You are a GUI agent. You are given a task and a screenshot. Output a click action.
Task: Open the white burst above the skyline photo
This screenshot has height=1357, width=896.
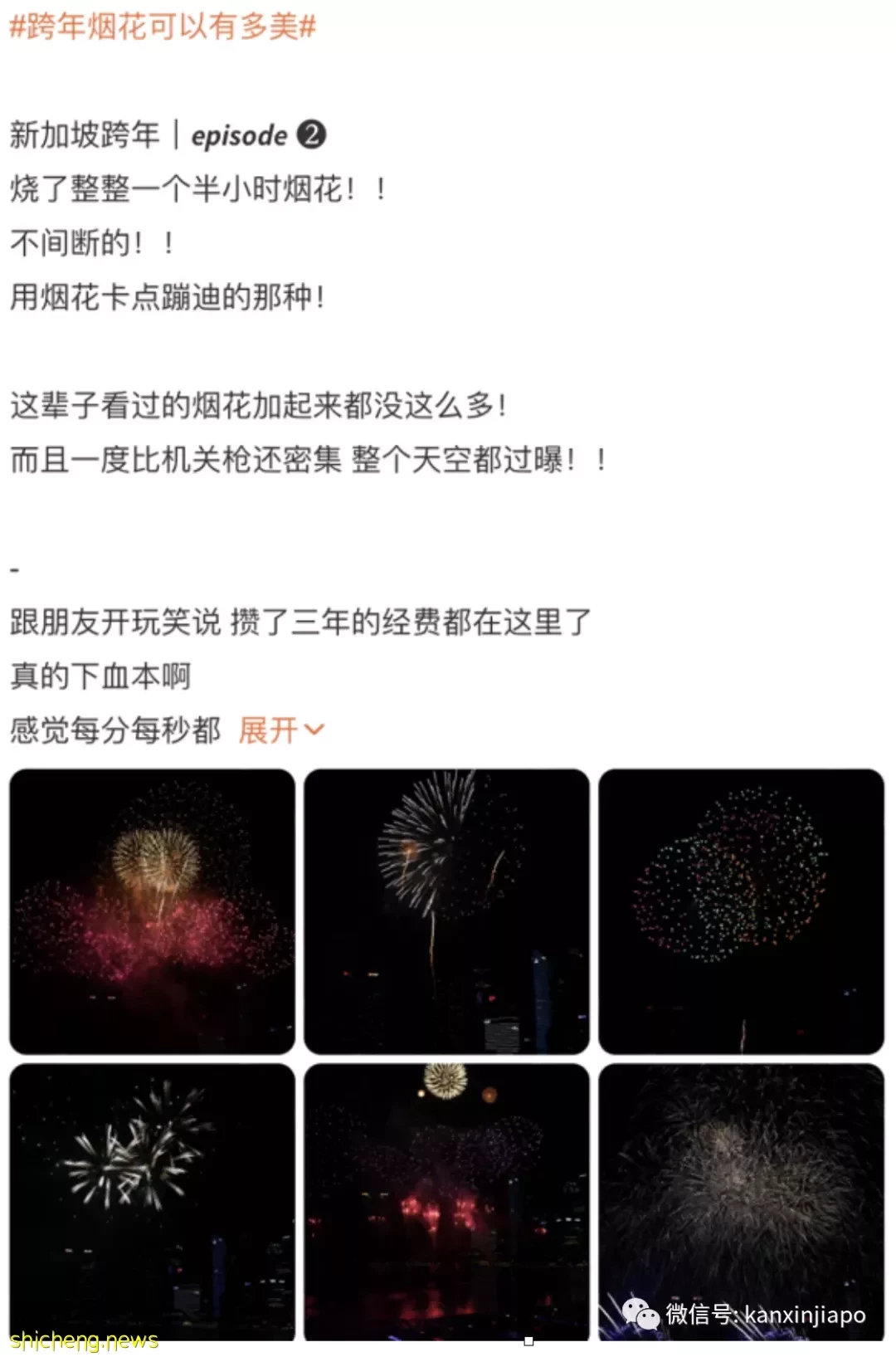446,911
